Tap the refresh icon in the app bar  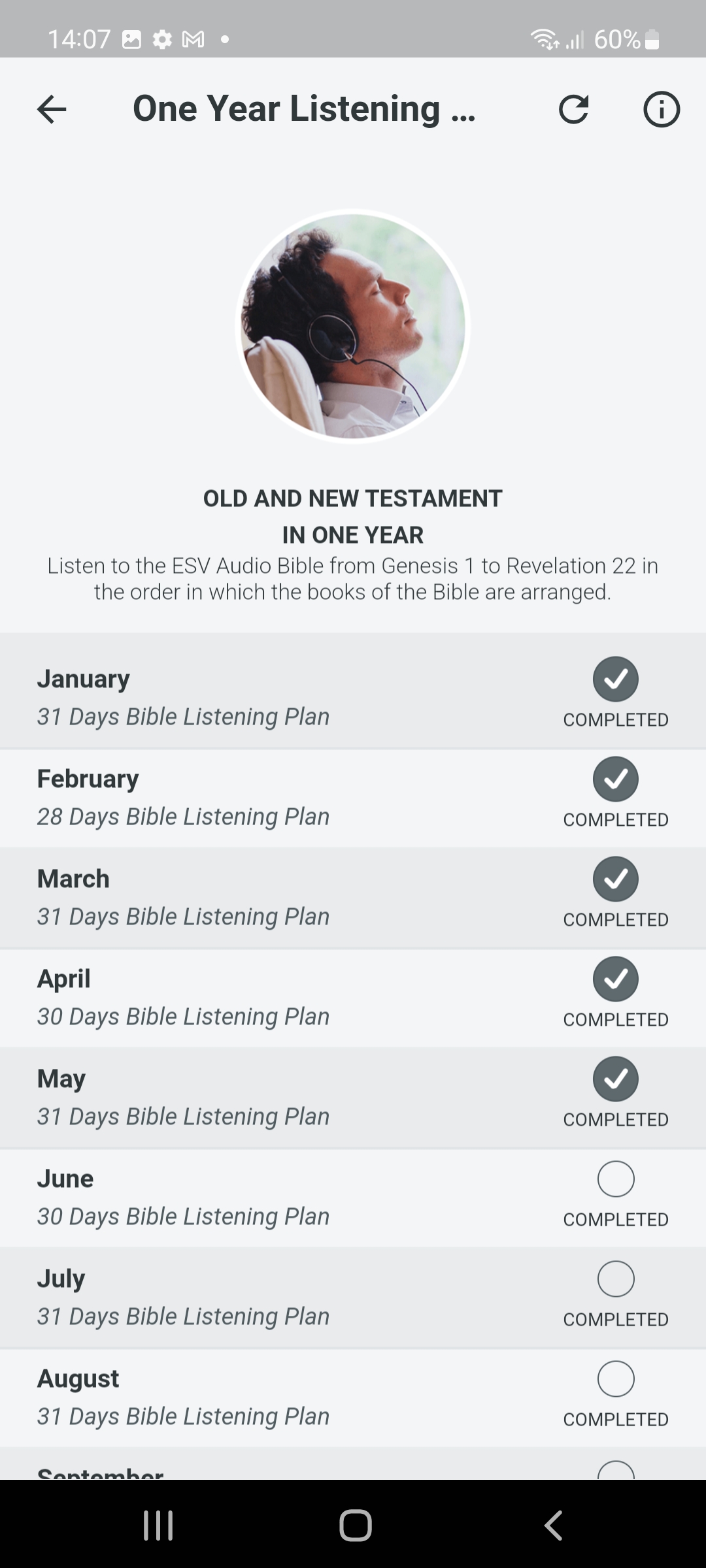coord(573,109)
